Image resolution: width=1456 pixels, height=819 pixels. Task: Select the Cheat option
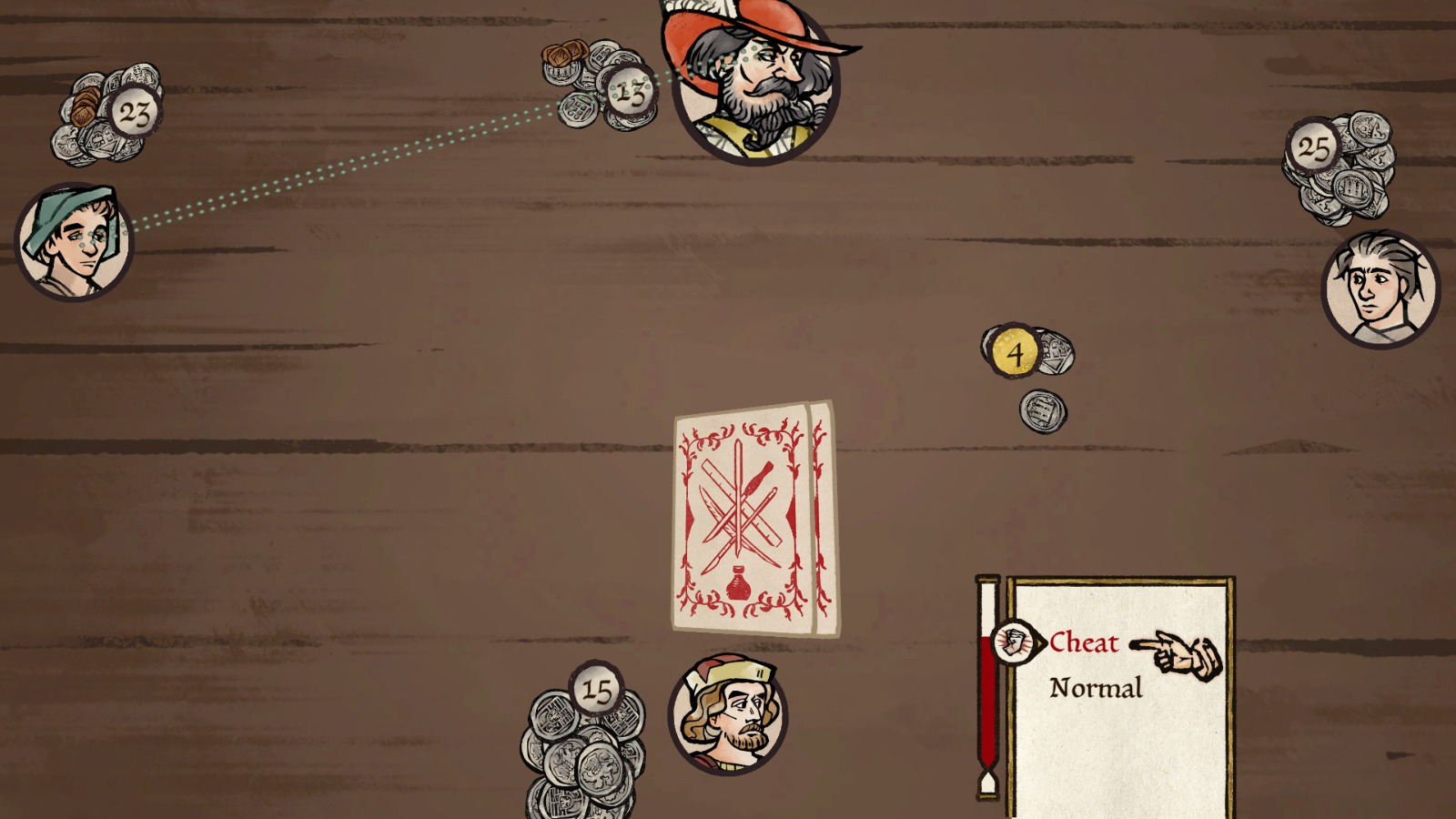1083,643
